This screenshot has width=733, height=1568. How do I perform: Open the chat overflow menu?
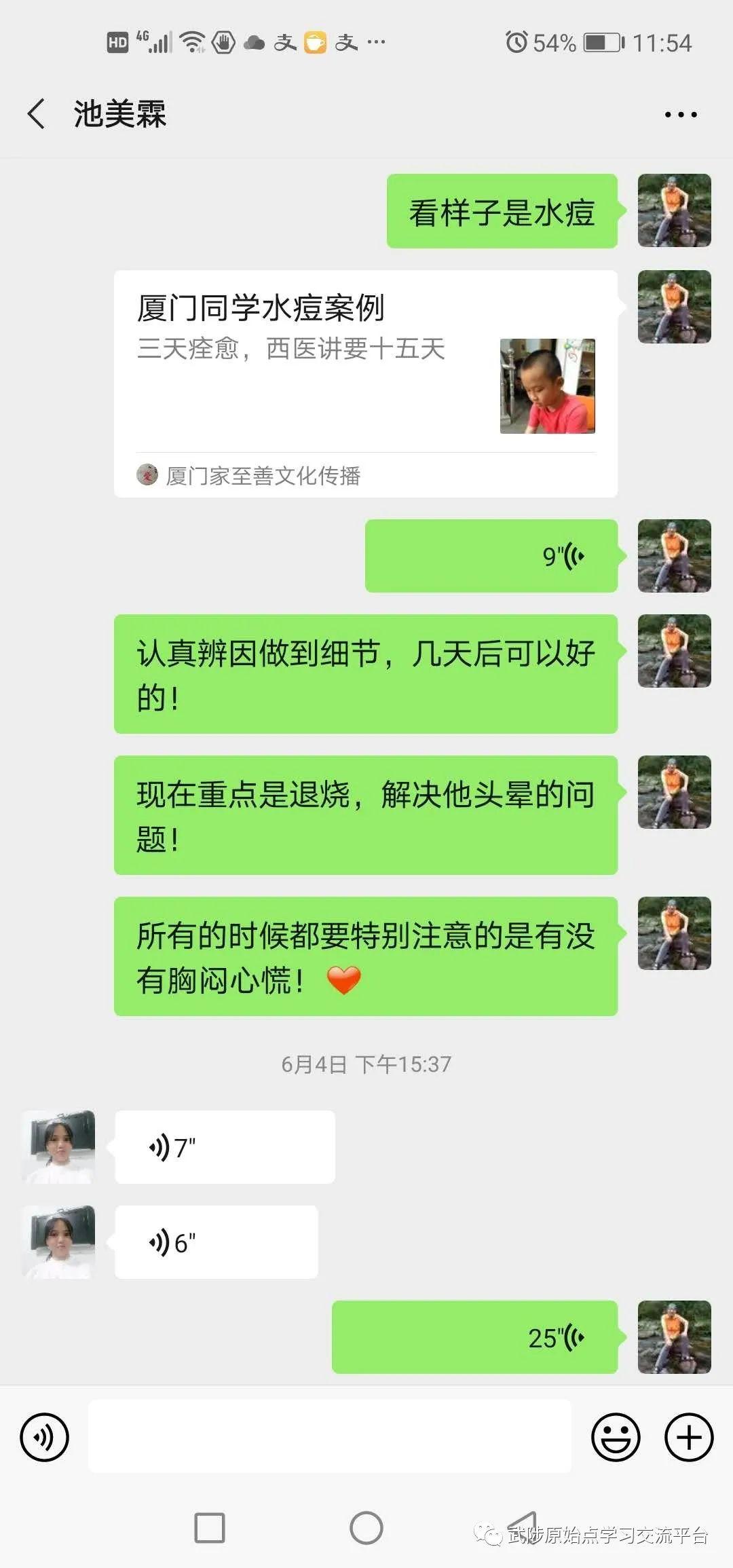[680, 115]
